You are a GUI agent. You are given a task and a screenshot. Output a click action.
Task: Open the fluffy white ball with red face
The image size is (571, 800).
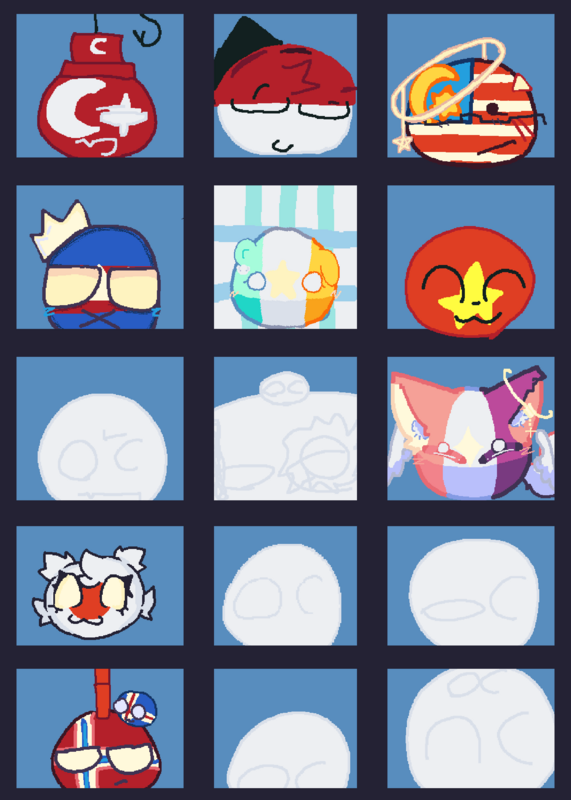click(100, 586)
